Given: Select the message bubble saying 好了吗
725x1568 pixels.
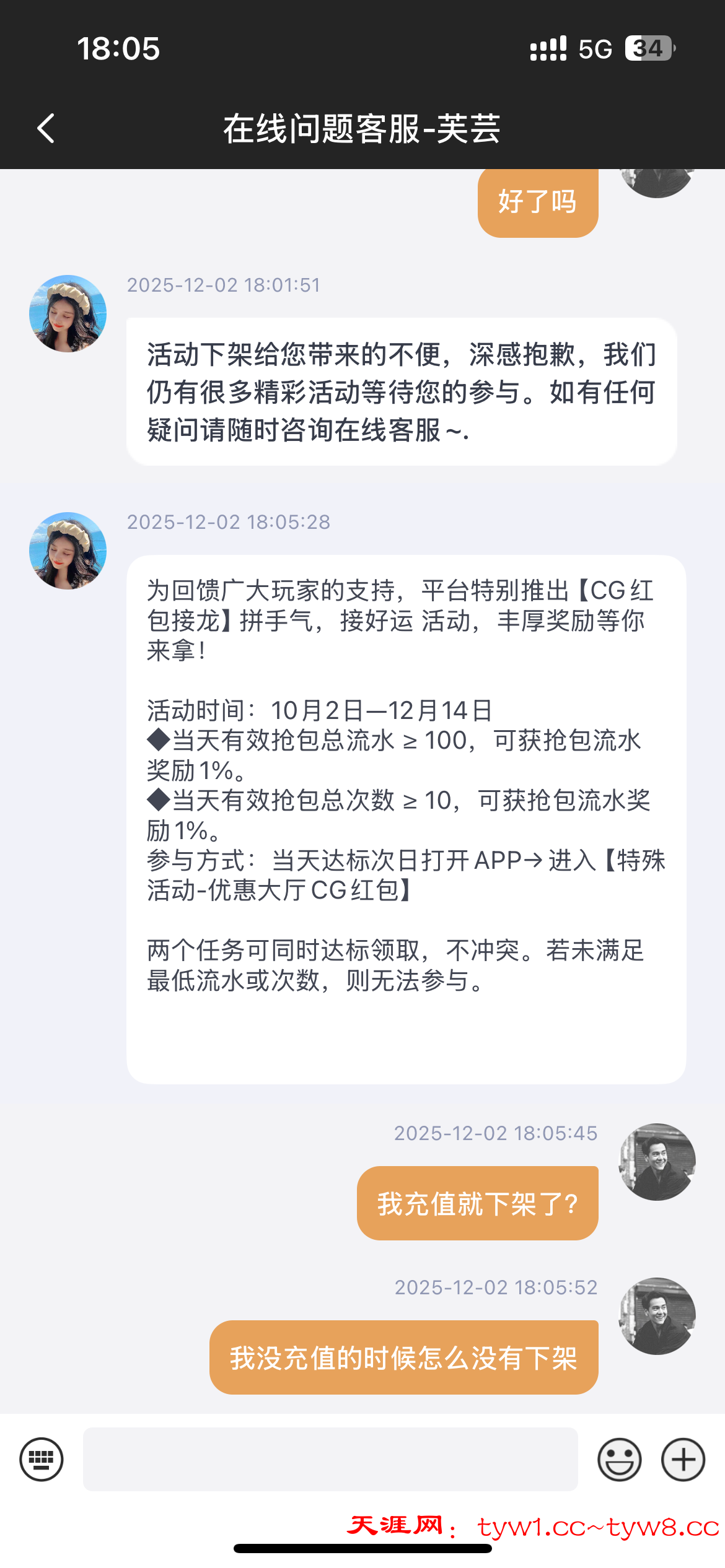Looking at the screenshot, I should (537, 201).
